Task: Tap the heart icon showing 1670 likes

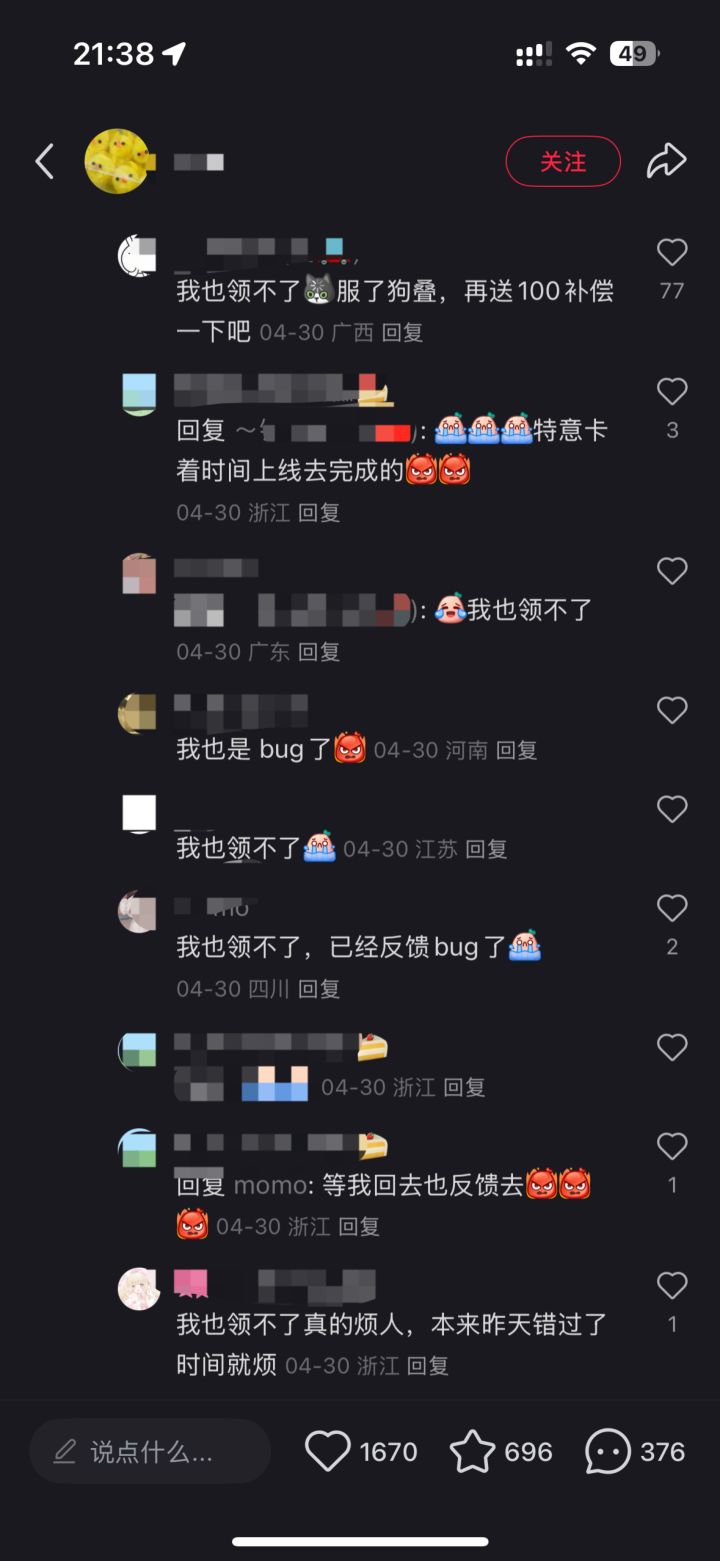Action: pos(330,1450)
